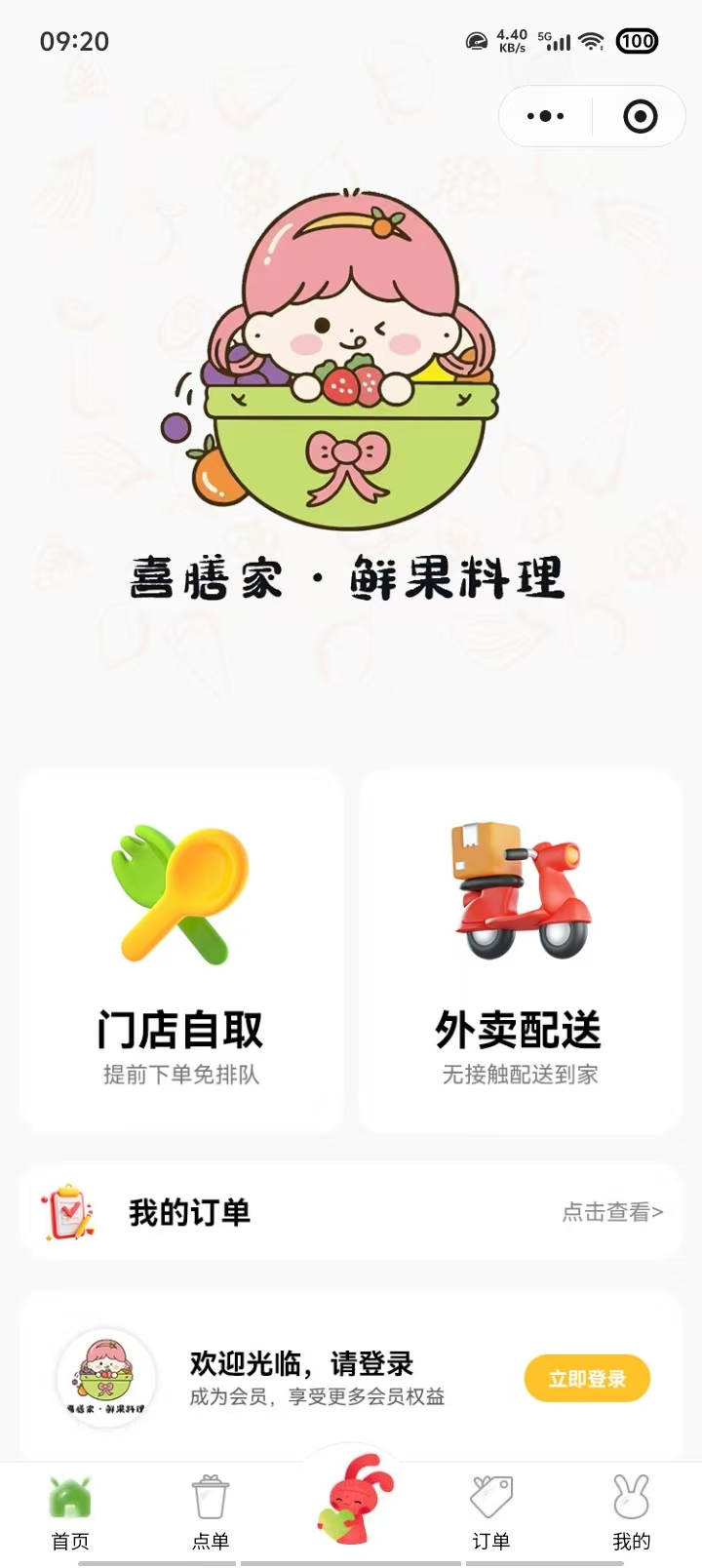
Task: Switch to the 首页 tab
Action: 70,1513
